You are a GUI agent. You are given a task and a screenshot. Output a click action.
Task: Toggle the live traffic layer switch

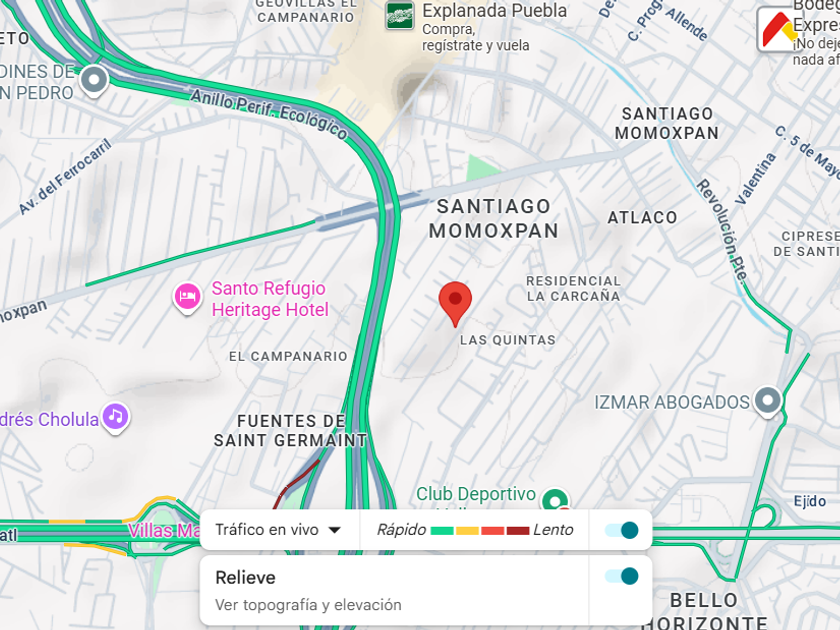[622, 530]
